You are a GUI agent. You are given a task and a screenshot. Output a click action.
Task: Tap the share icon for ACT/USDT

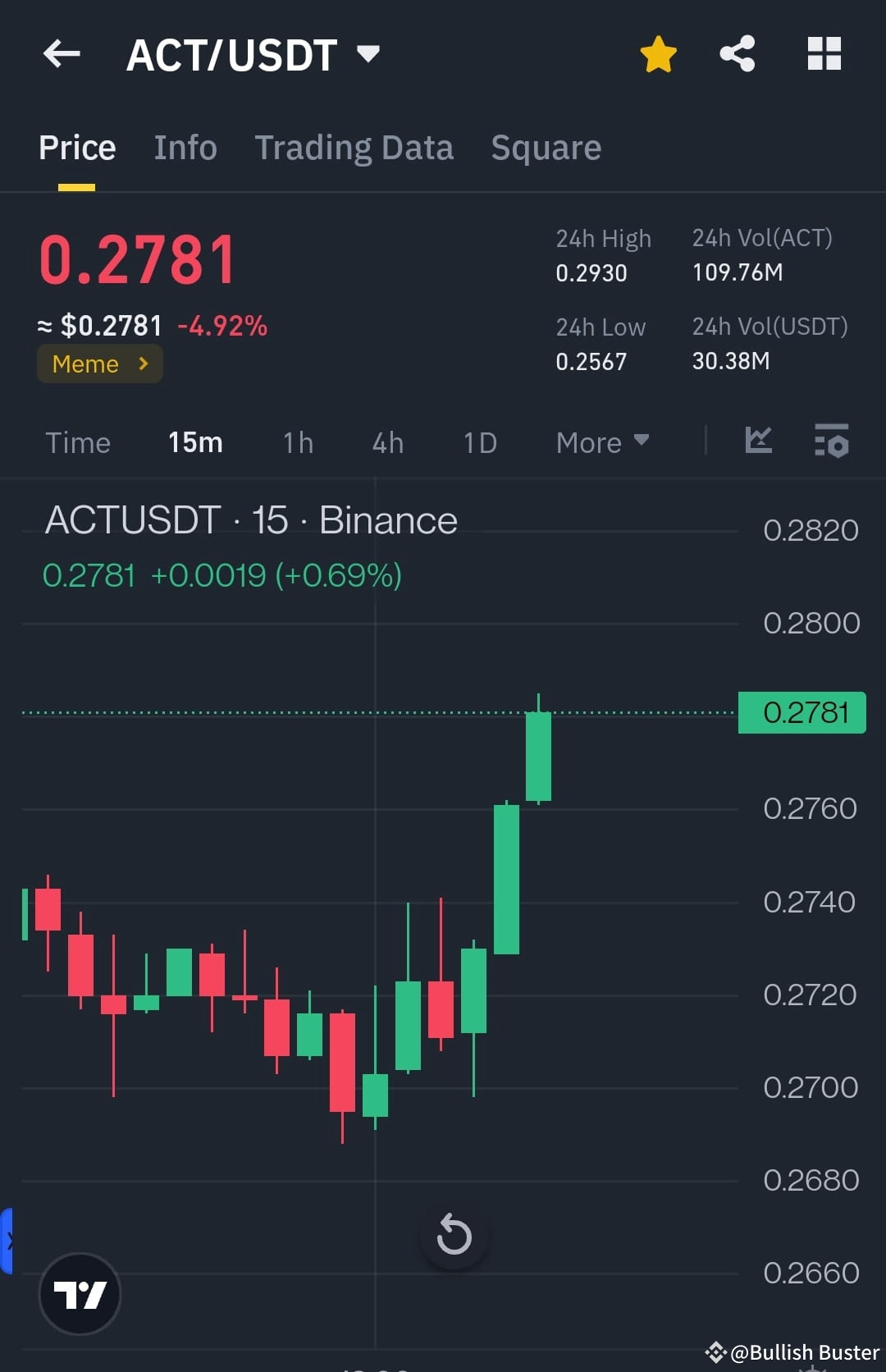(x=737, y=53)
